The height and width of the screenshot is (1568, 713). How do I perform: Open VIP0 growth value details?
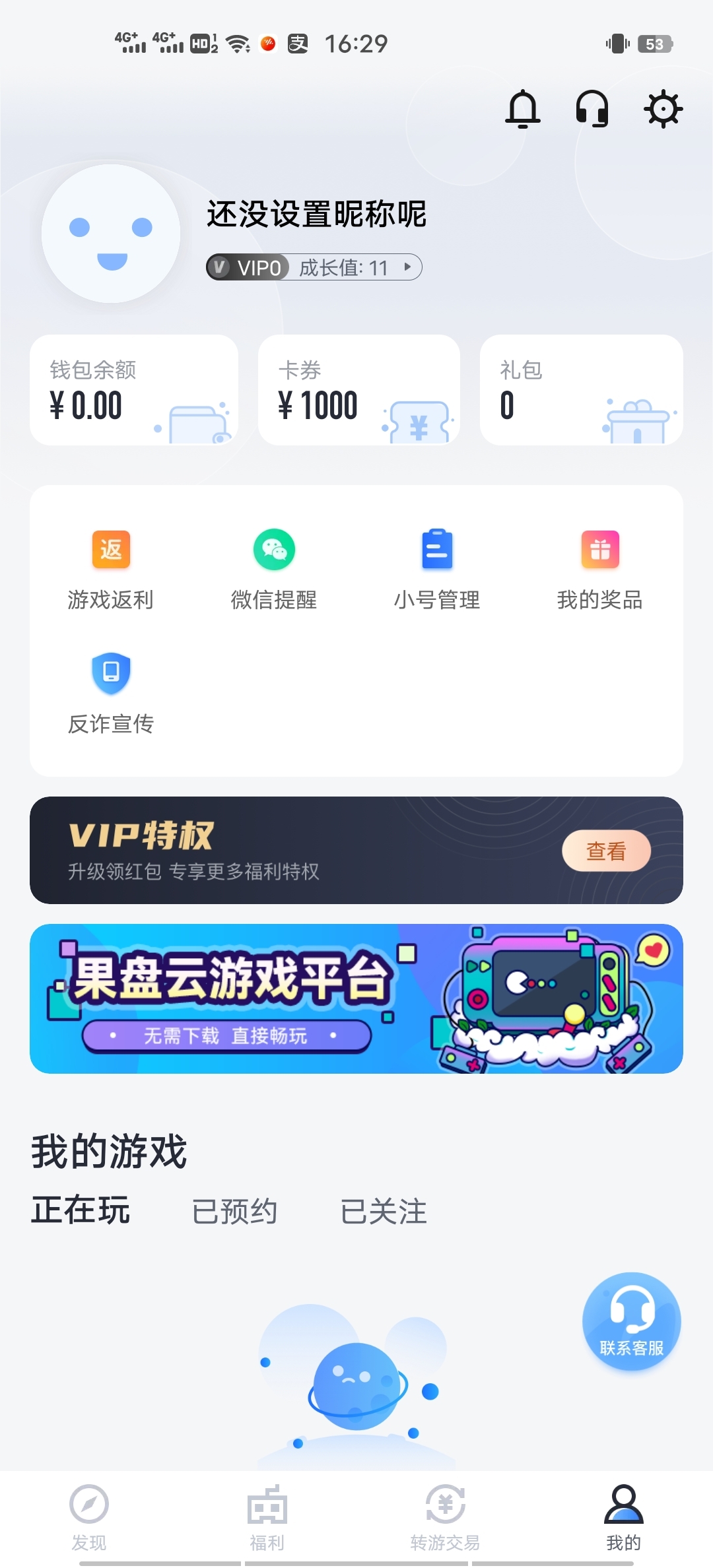(314, 267)
